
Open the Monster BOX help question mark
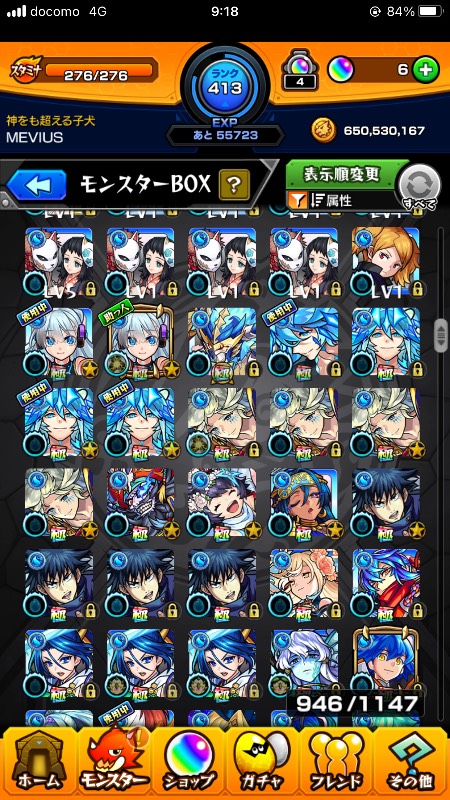234,184
